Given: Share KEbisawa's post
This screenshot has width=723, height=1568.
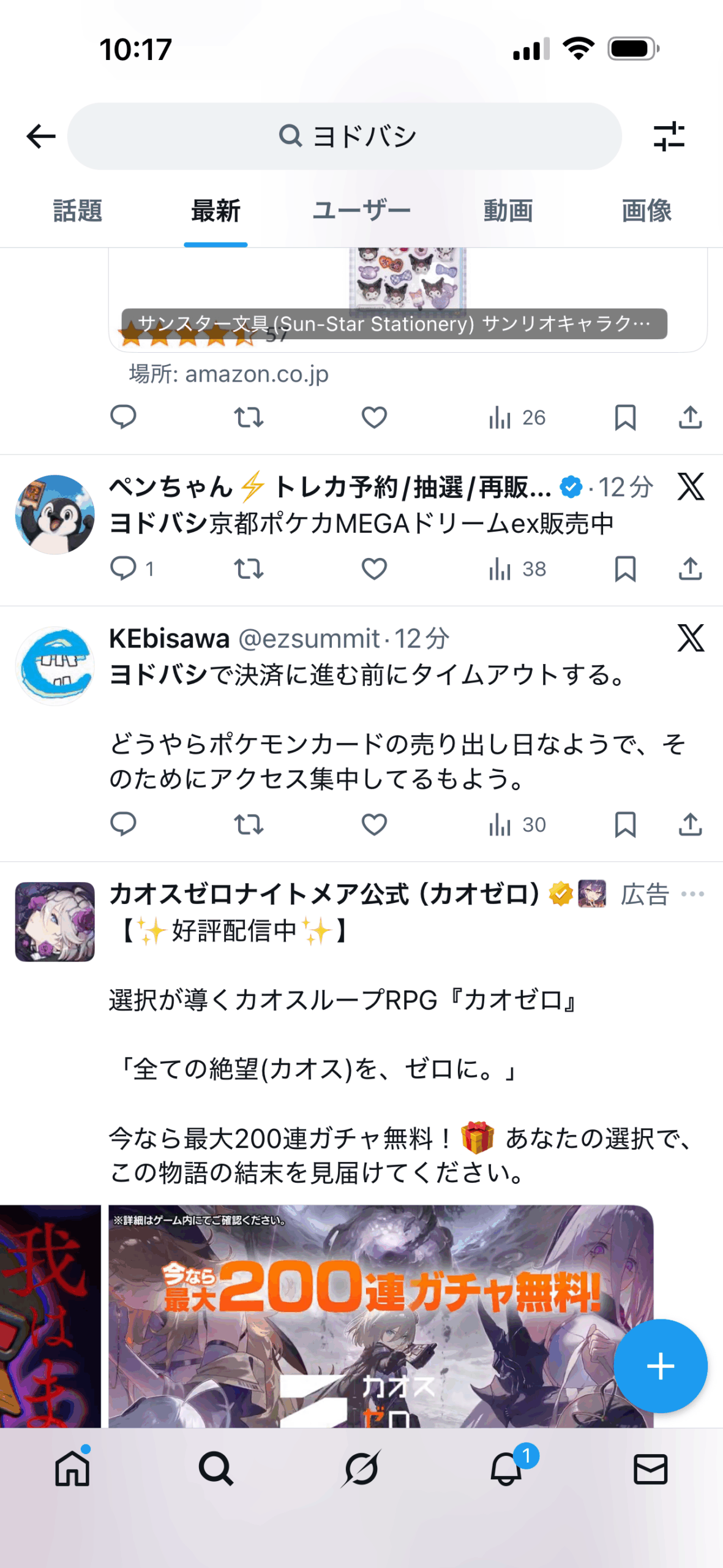Looking at the screenshot, I should point(690,824).
